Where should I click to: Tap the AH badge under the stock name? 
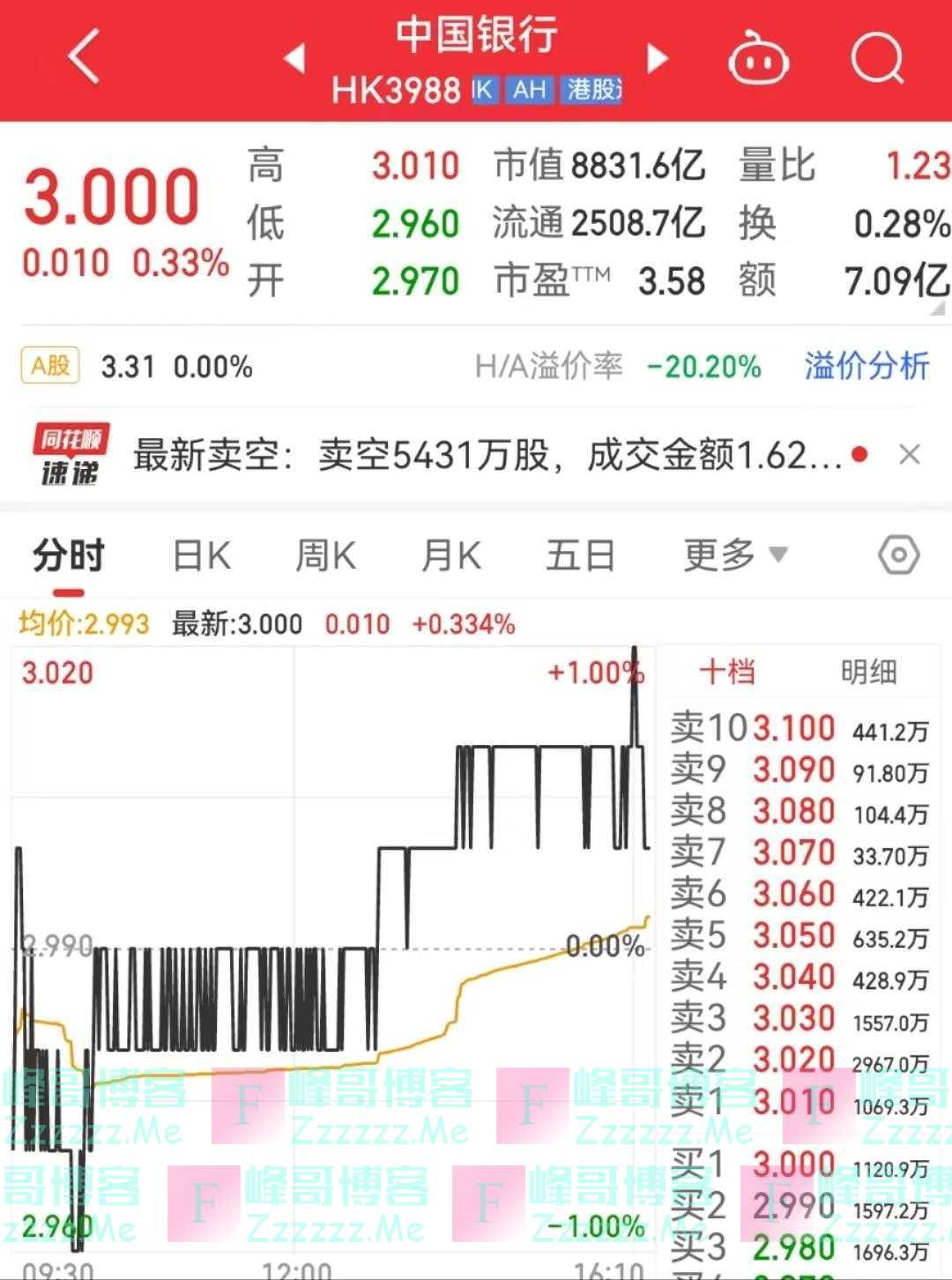(x=529, y=91)
